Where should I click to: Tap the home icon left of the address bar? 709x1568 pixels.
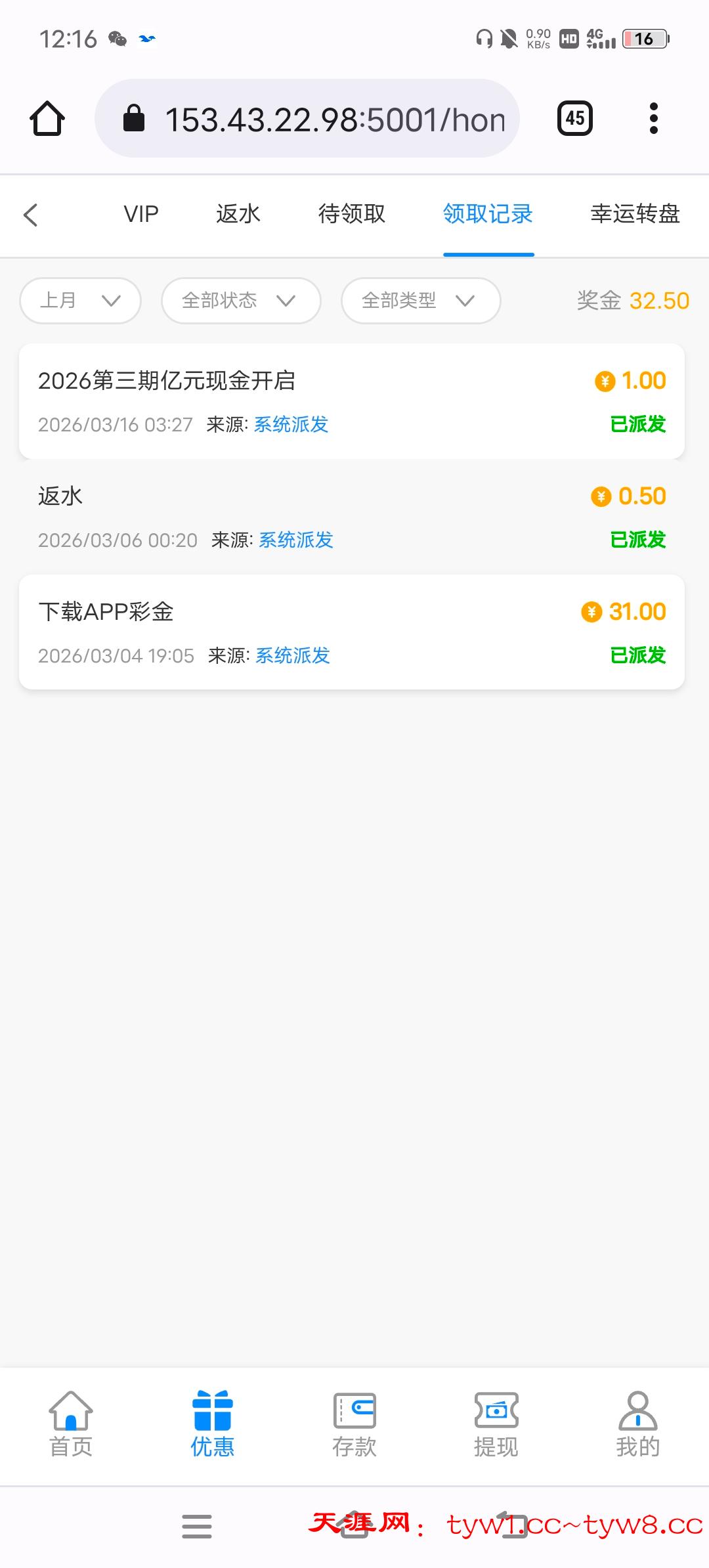(47, 118)
